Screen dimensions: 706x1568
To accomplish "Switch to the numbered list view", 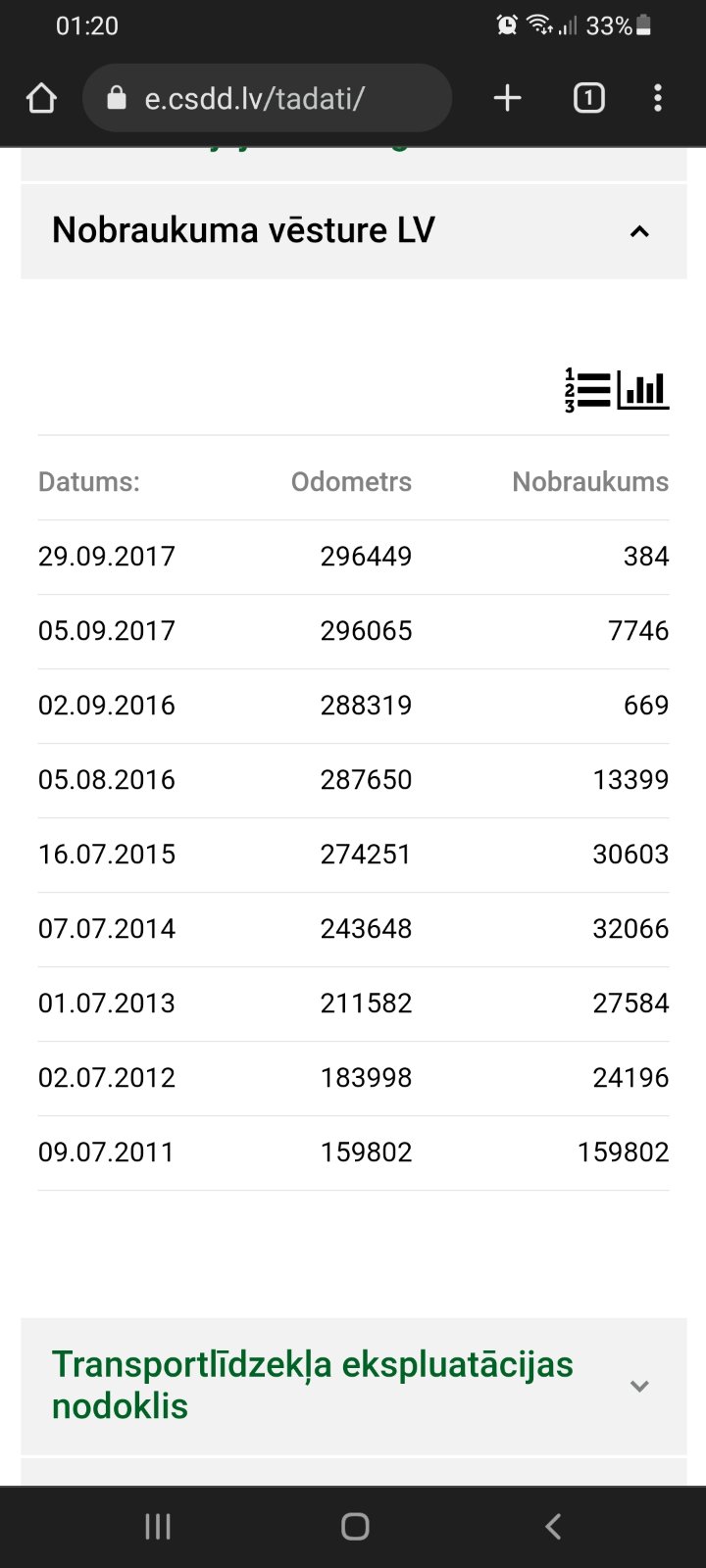I will click(x=588, y=390).
